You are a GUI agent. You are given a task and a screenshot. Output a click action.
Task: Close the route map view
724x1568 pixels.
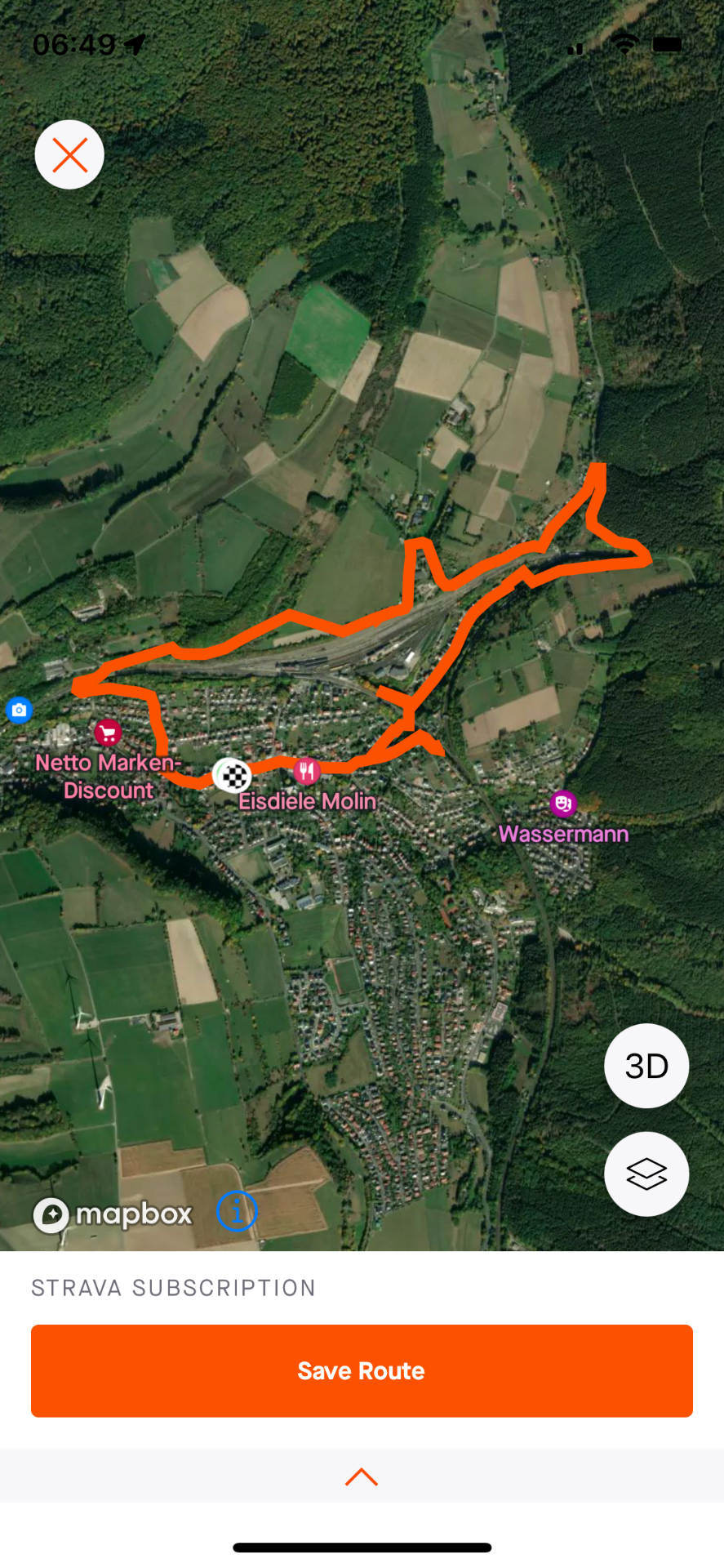pos(69,154)
